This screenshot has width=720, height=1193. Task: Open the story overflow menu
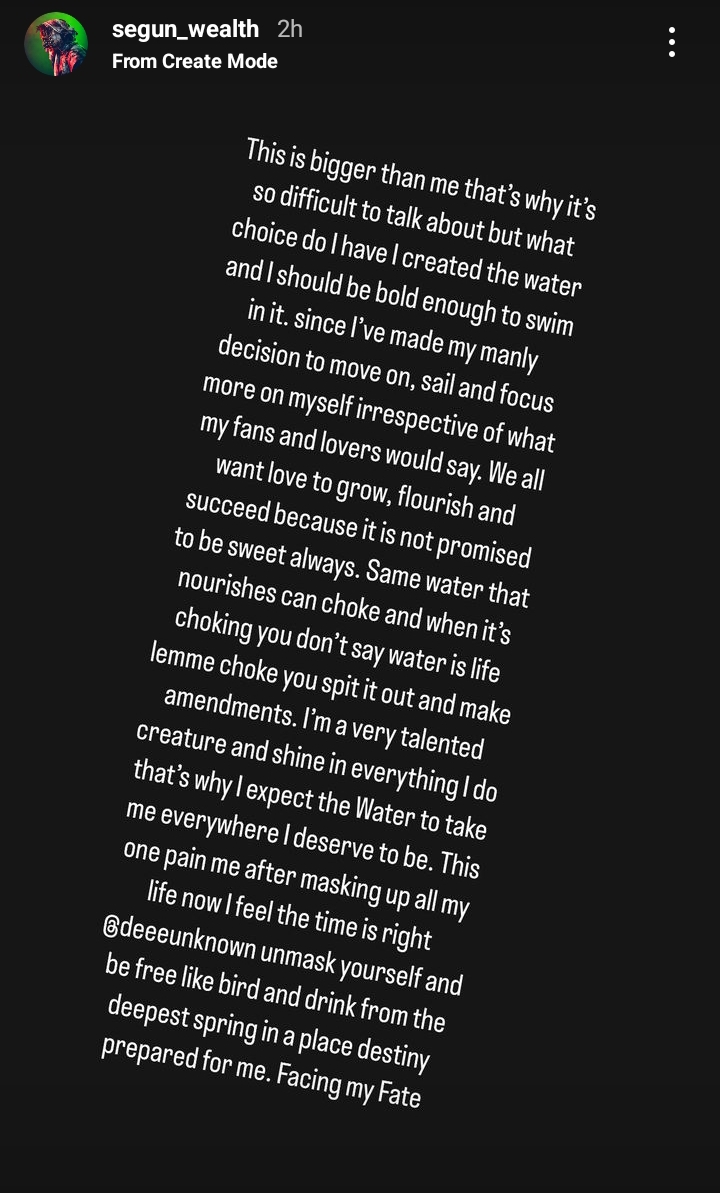coord(671,42)
